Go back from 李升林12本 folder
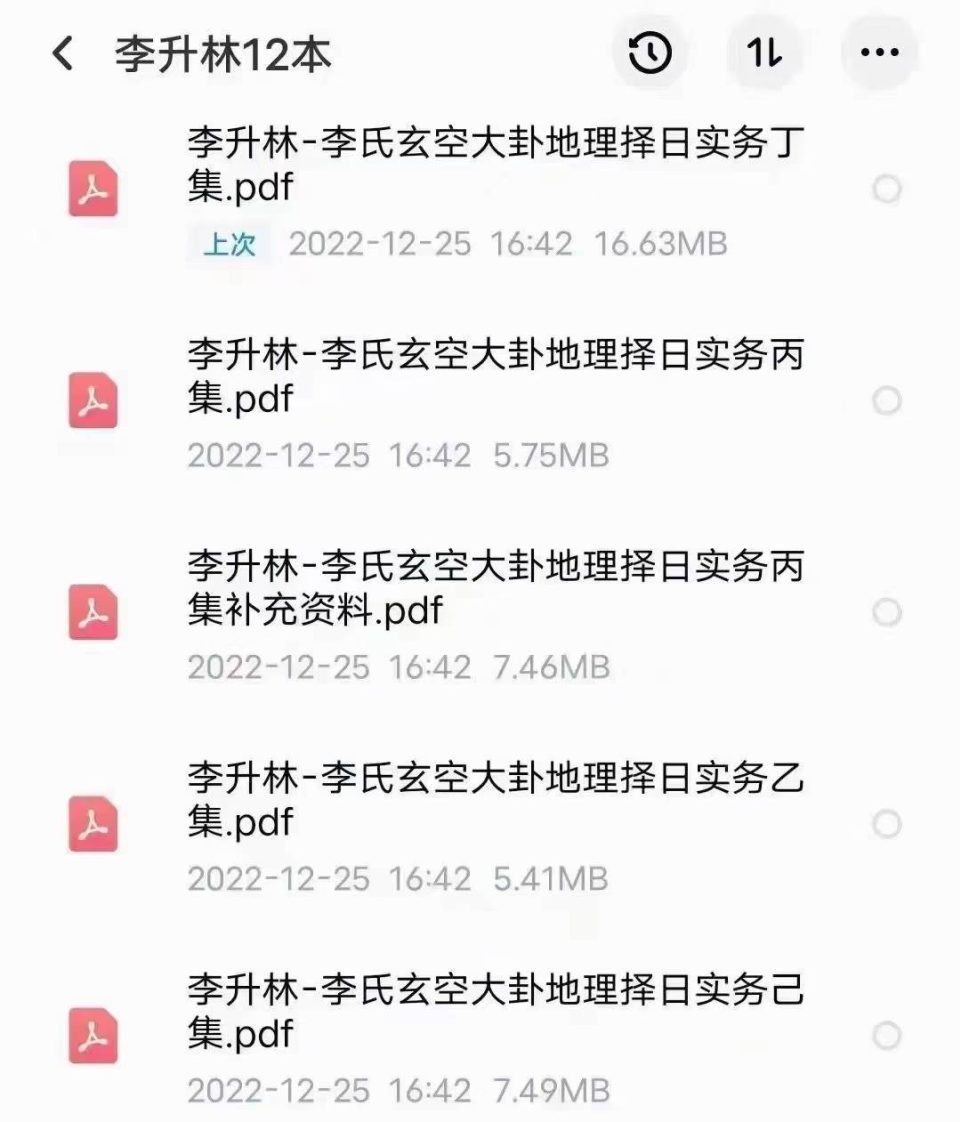This screenshot has width=960, height=1122. click(62, 53)
